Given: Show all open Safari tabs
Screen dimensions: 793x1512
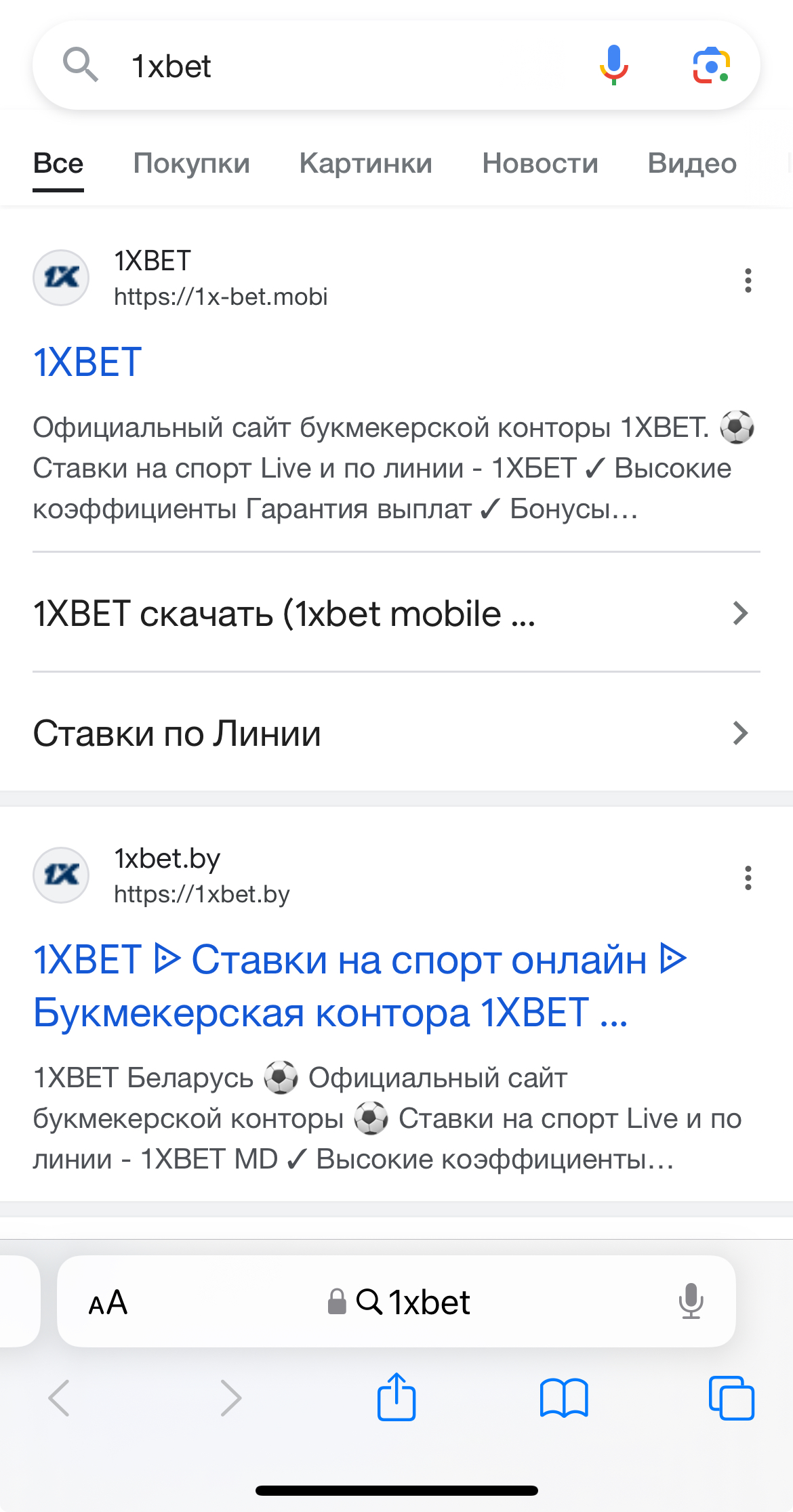Looking at the screenshot, I should 731,1398.
